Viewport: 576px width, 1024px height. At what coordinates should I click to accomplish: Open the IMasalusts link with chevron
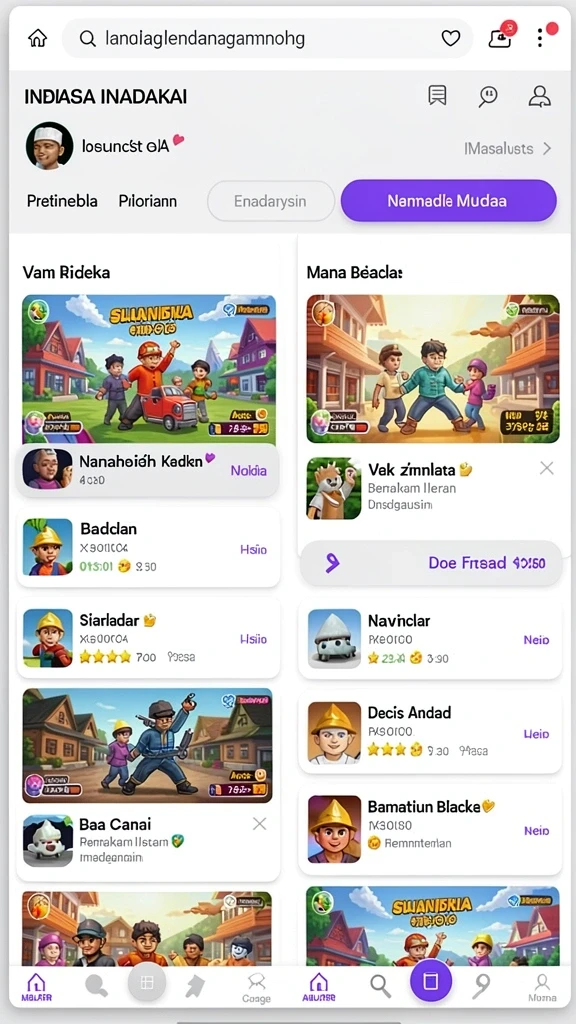[507, 149]
